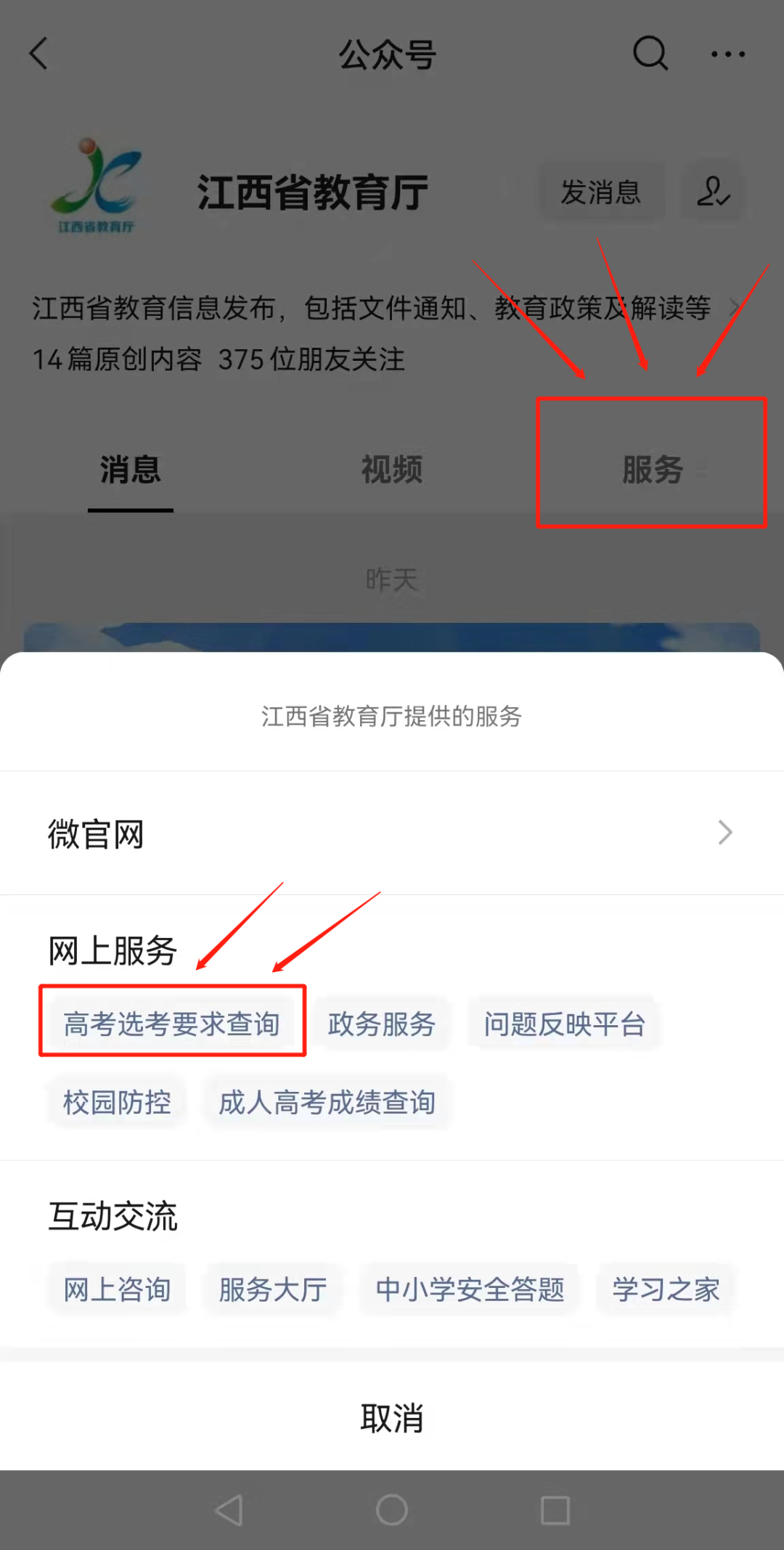Open 问题反映平台 service
This screenshot has height=1550, width=784.
[565, 1024]
